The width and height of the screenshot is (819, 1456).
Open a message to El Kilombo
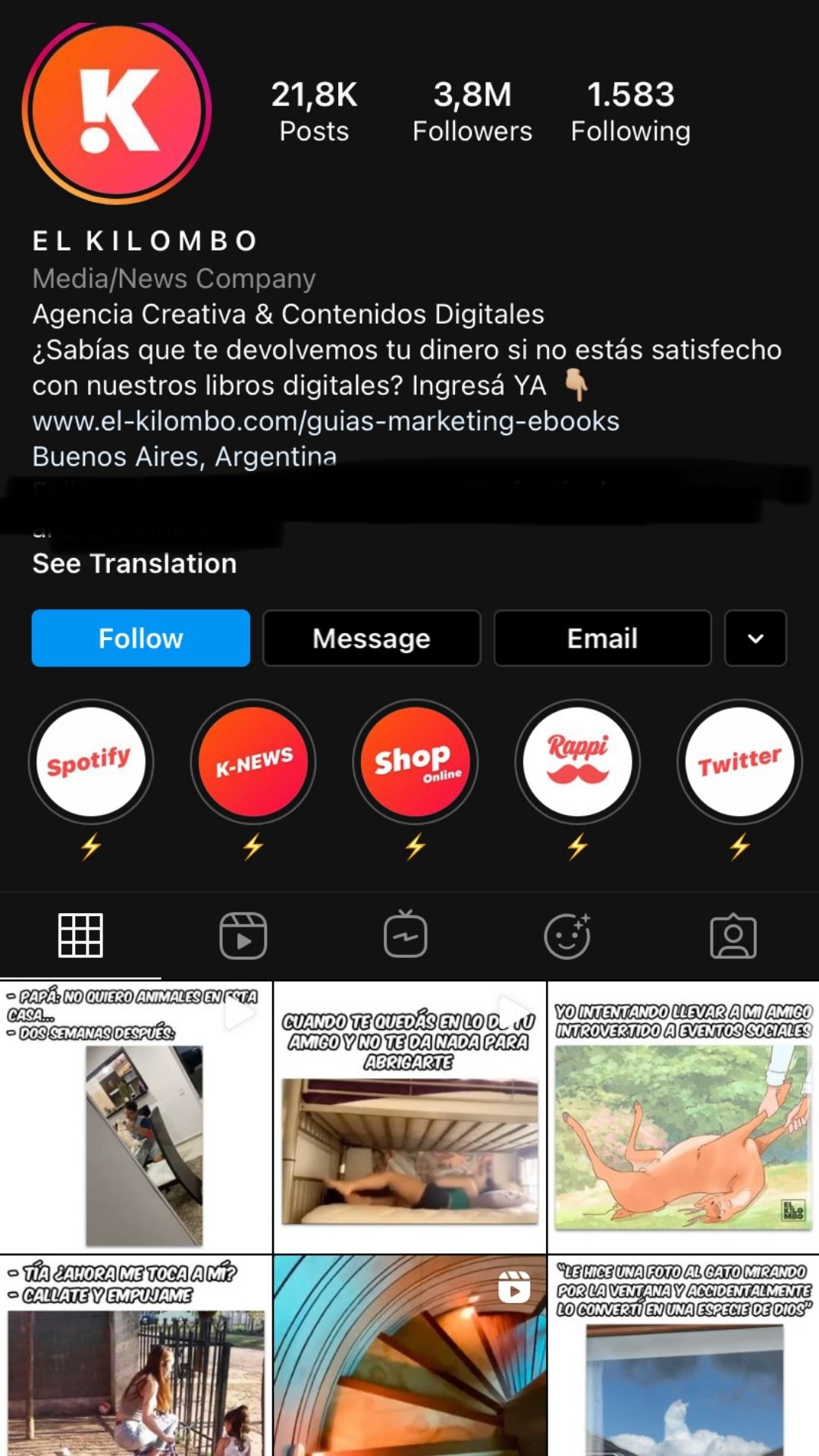(372, 638)
